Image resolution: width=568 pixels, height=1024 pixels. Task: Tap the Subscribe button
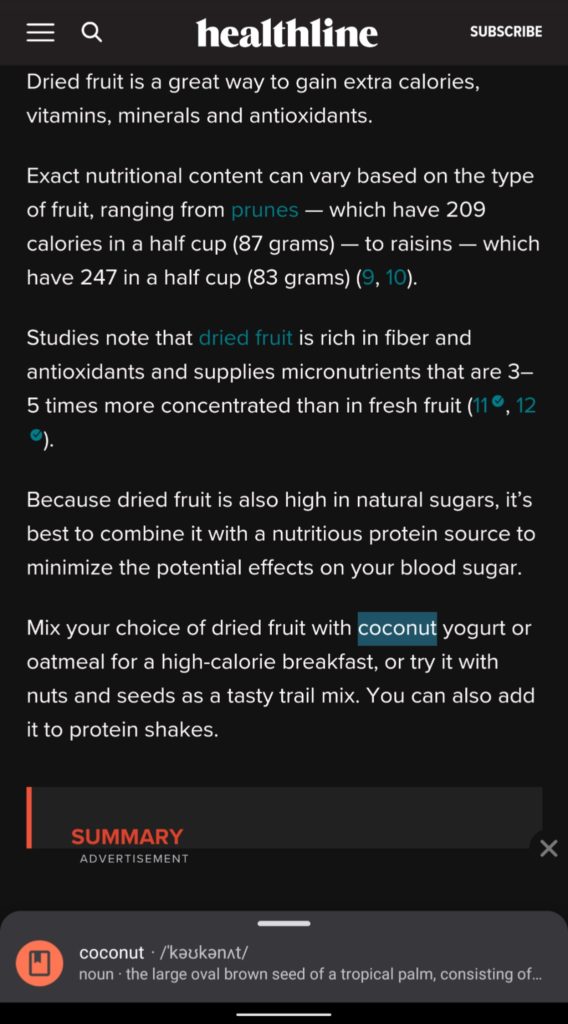pos(506,31)
